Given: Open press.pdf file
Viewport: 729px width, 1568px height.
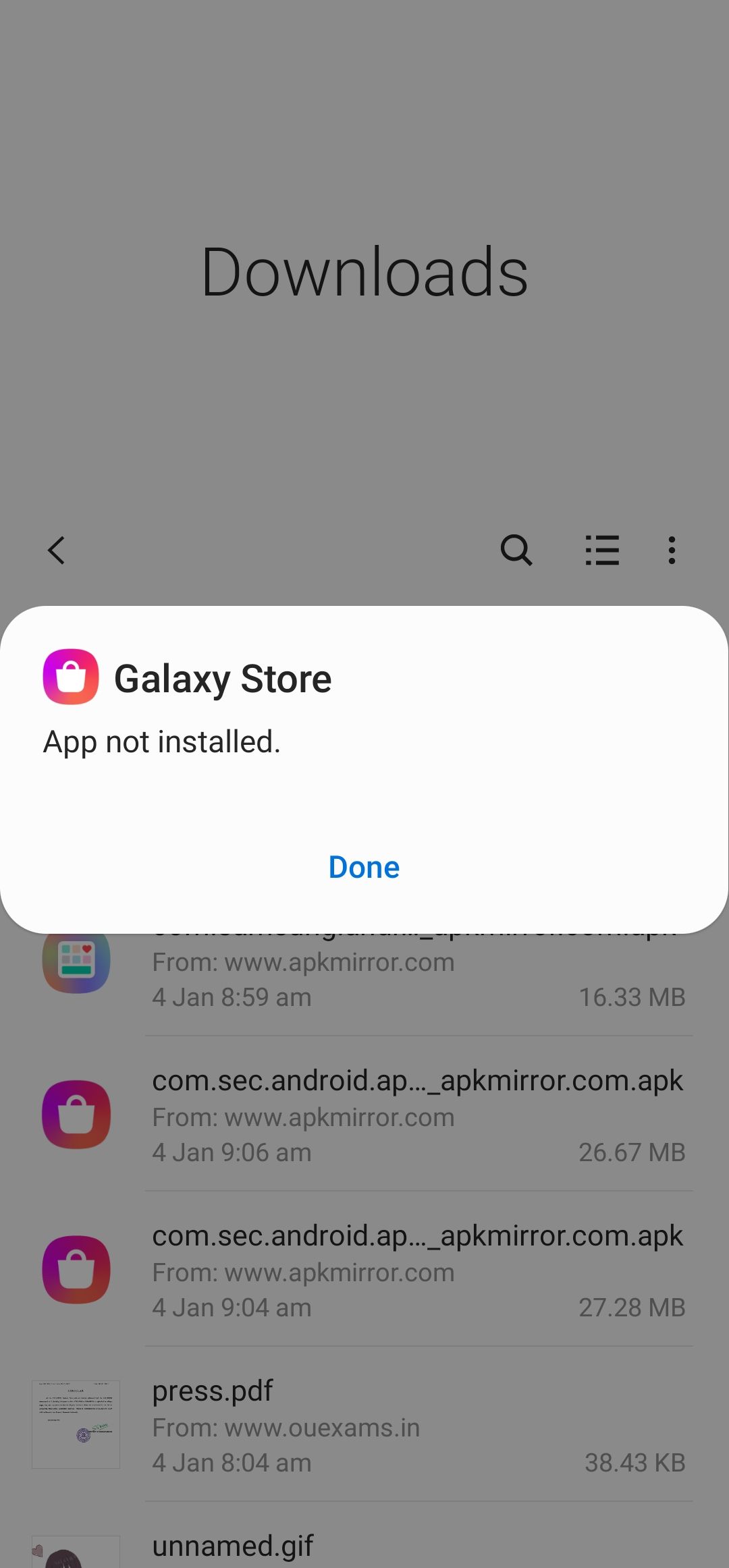Looking at the screenshot, I should pos(417,1425).
